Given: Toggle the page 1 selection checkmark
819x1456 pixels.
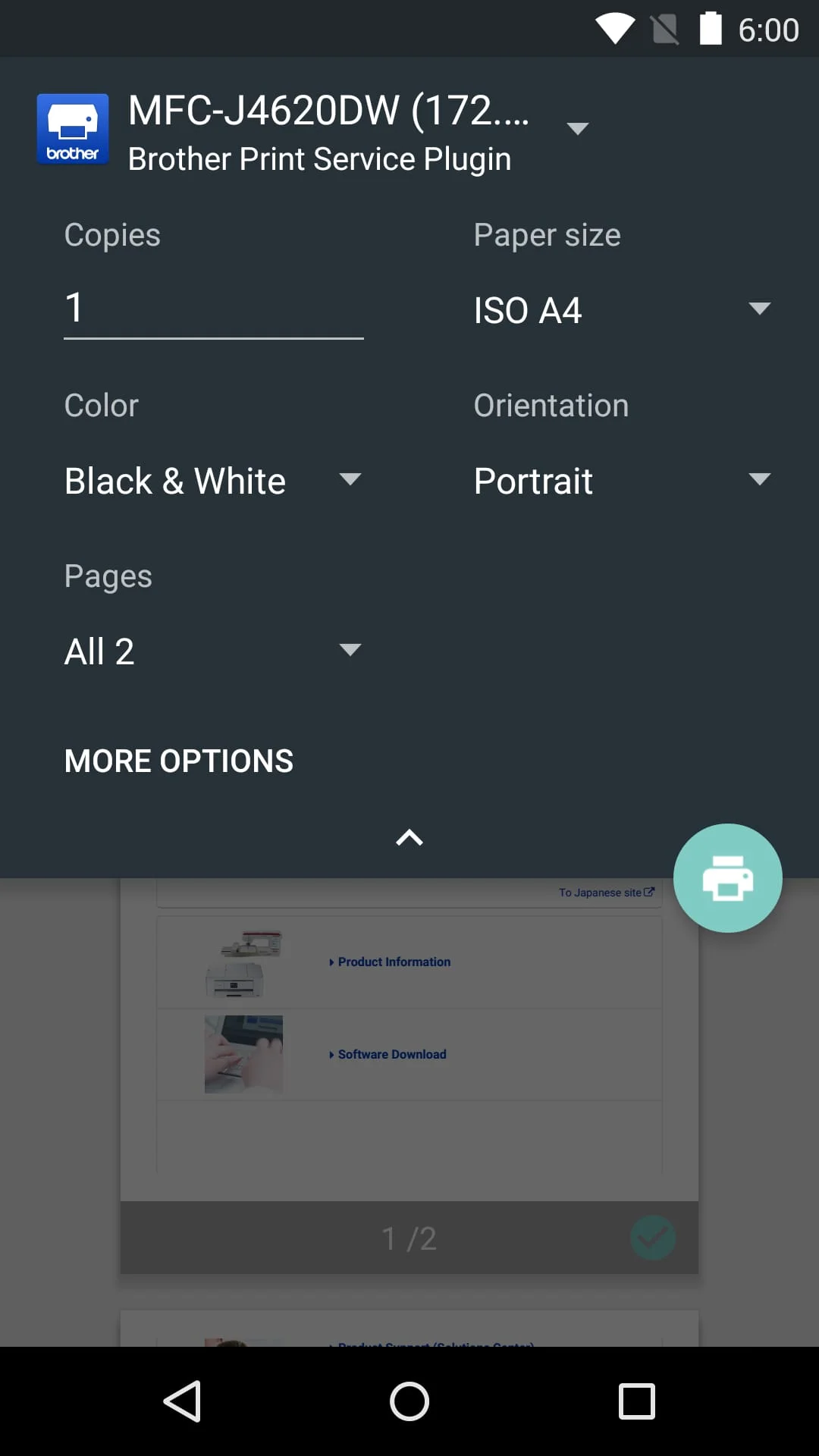Looking at the screenshot, I should tap(654, 1238).
